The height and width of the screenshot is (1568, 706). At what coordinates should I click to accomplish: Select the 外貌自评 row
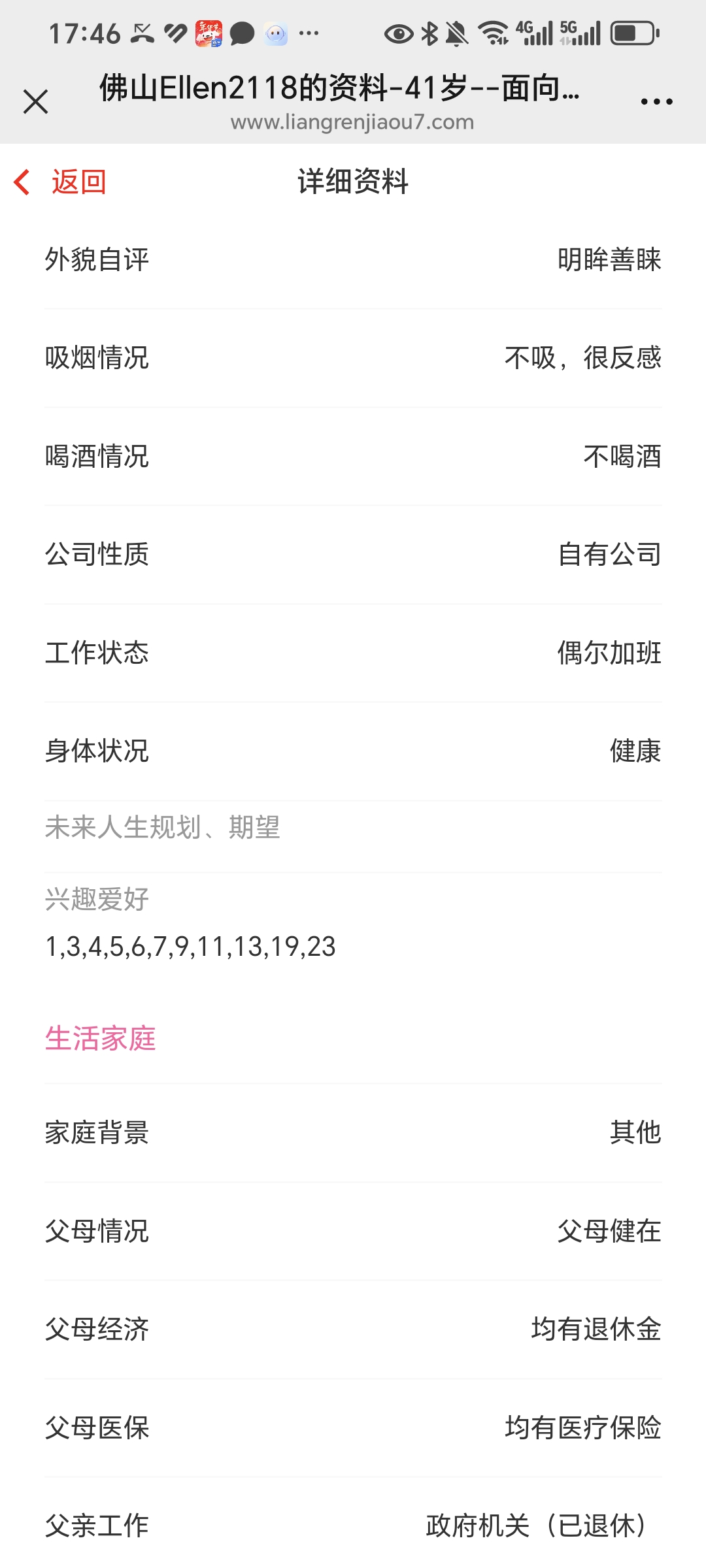[353, 259]
